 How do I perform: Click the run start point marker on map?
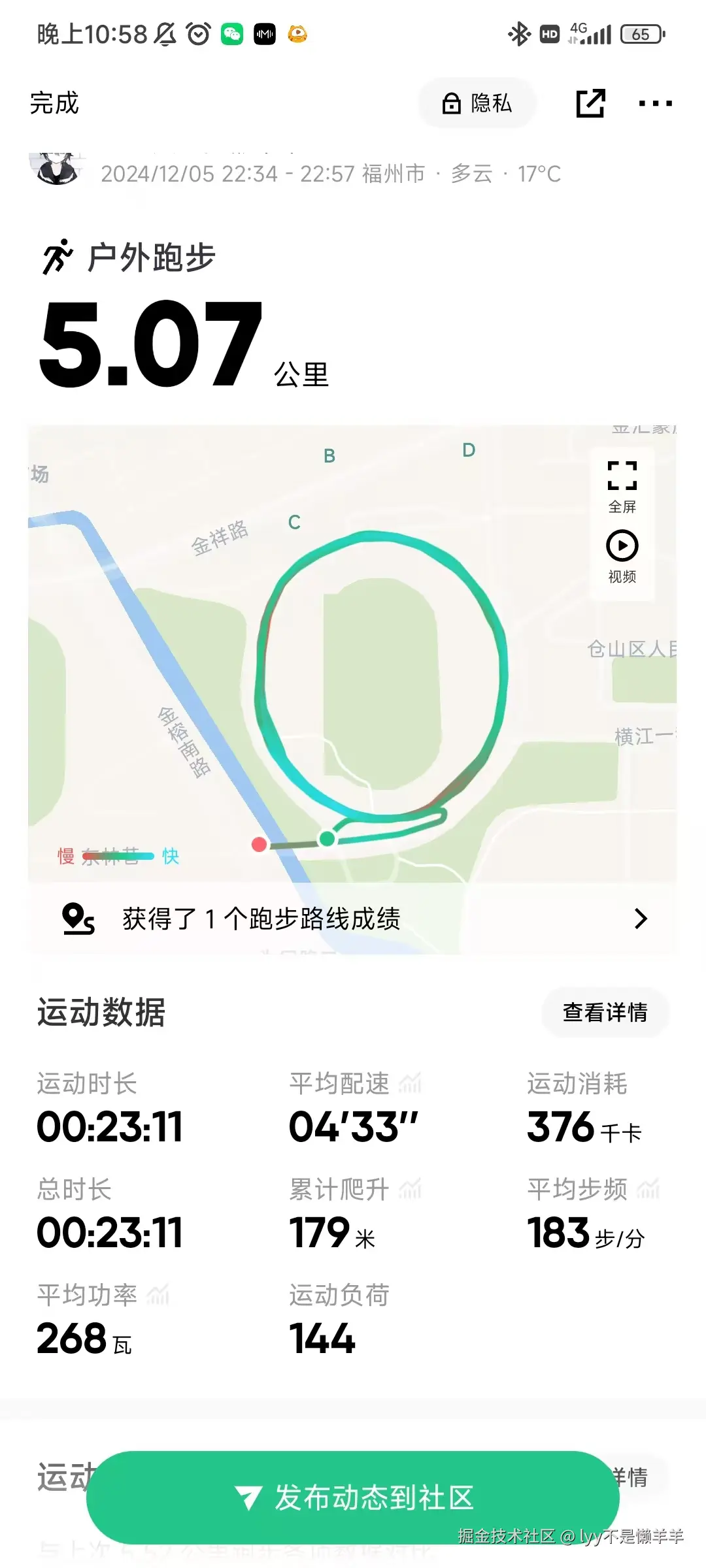pyautogui.click(x=327, y=838)
